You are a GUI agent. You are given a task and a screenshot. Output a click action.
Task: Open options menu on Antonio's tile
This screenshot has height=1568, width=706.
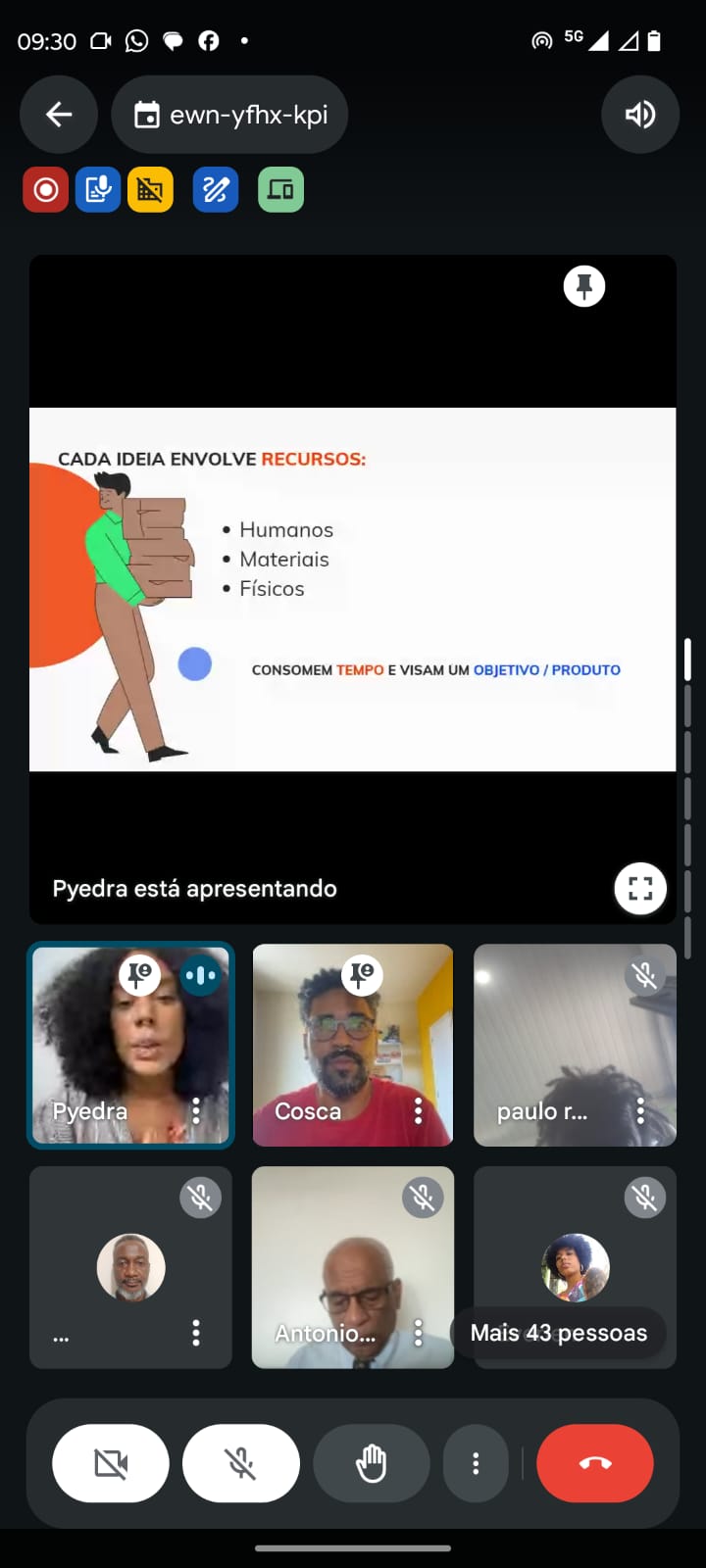coord(419,1332)
